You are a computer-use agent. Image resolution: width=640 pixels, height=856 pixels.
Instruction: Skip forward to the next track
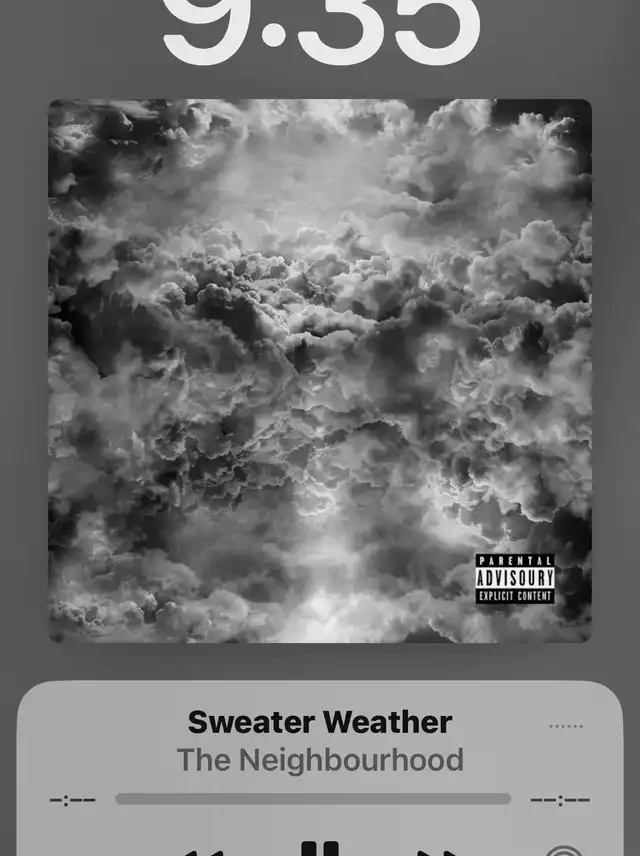click(436, 851)
